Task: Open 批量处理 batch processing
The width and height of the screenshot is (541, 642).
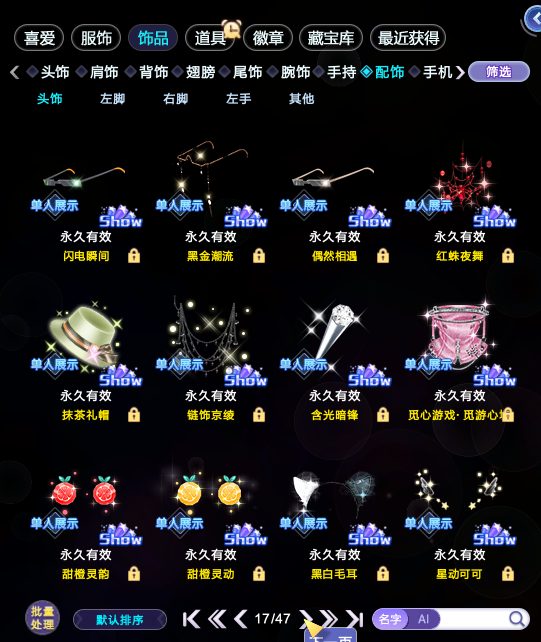Action: coord(43,618)
